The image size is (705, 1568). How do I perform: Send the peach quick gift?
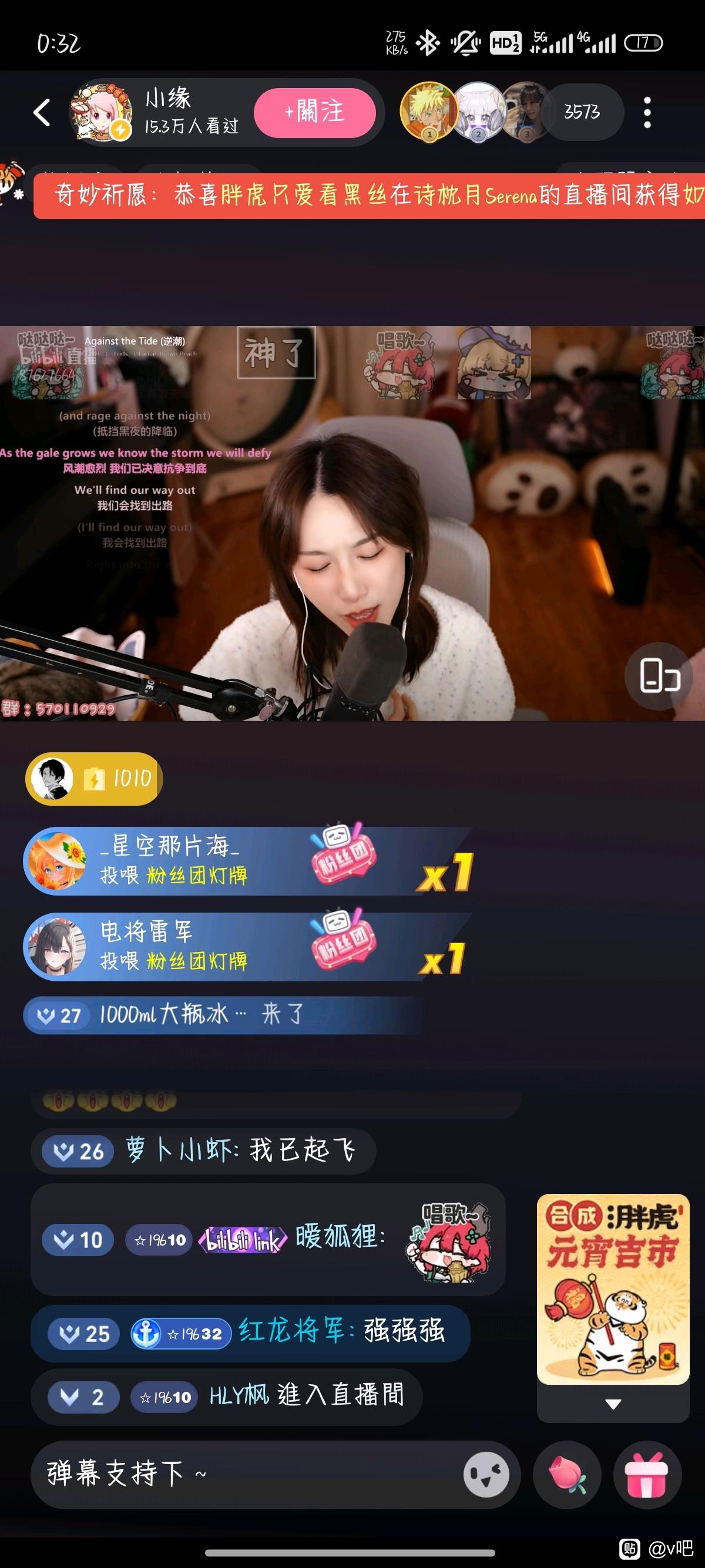pos(568,1474)
